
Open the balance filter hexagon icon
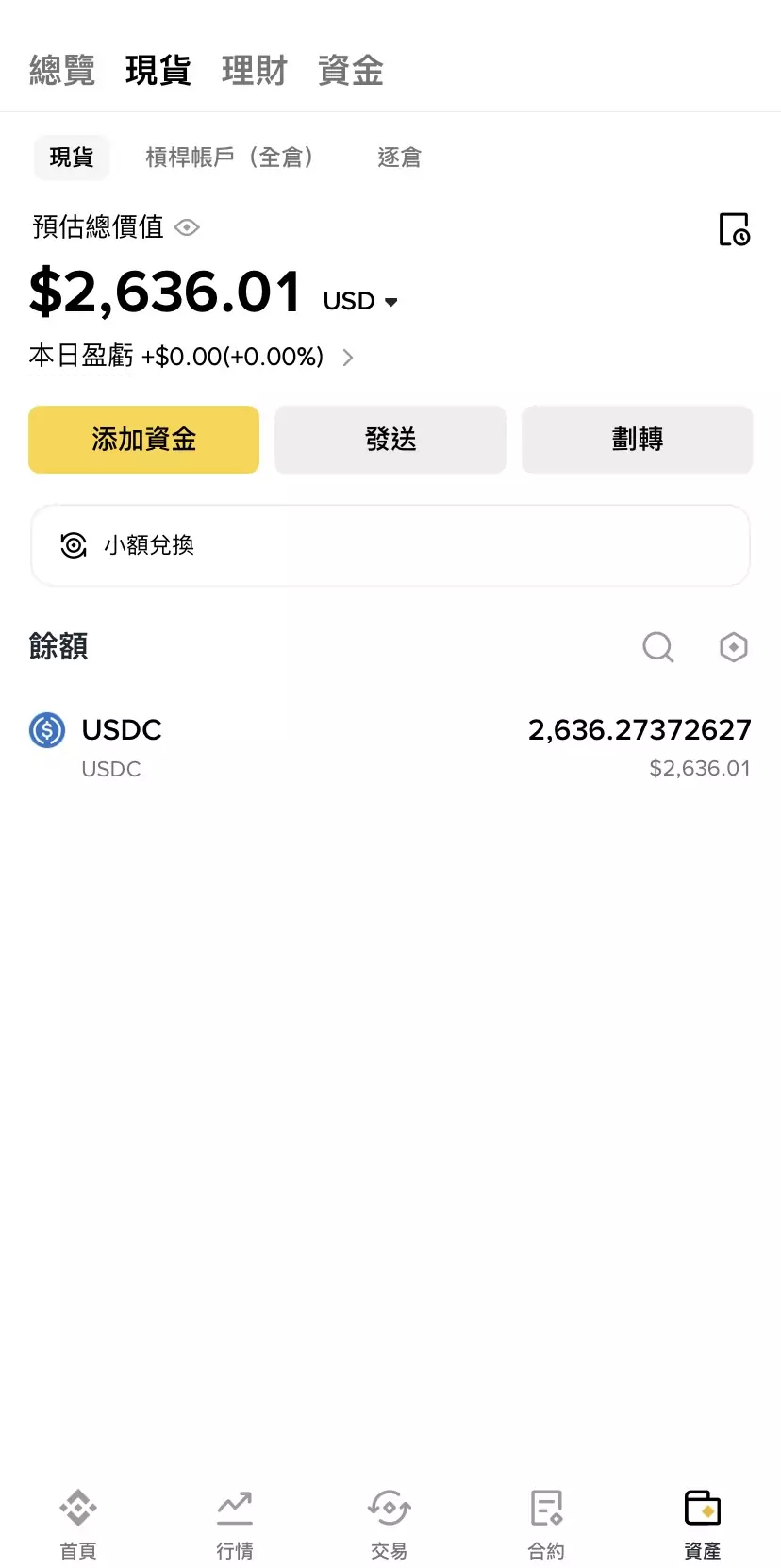[733, 647]
